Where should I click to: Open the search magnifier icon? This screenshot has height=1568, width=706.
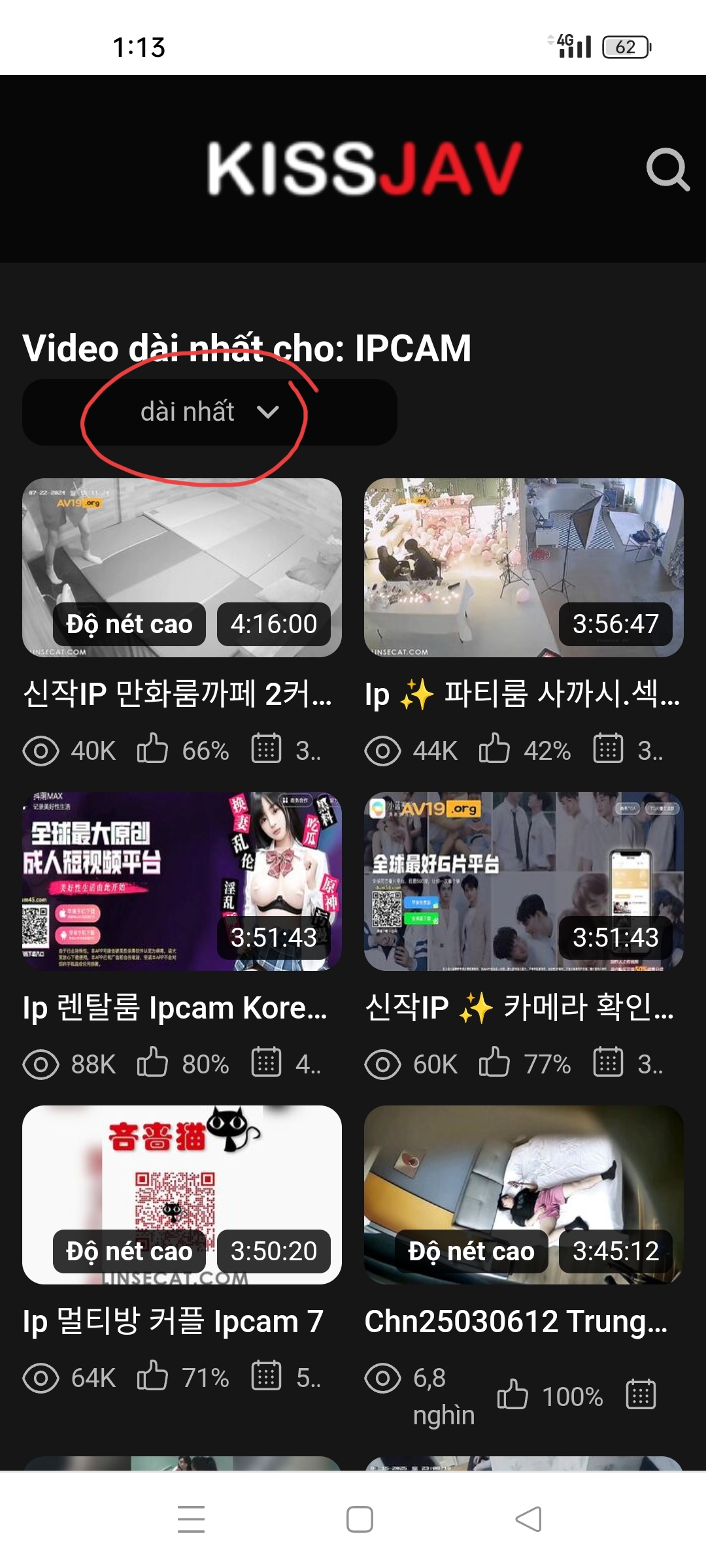[x=667, y=169]
